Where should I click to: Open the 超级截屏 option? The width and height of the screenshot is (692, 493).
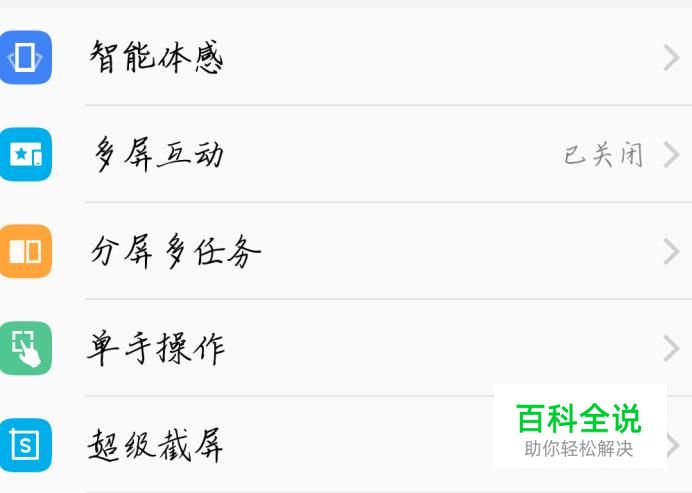[x=346, y=445]
